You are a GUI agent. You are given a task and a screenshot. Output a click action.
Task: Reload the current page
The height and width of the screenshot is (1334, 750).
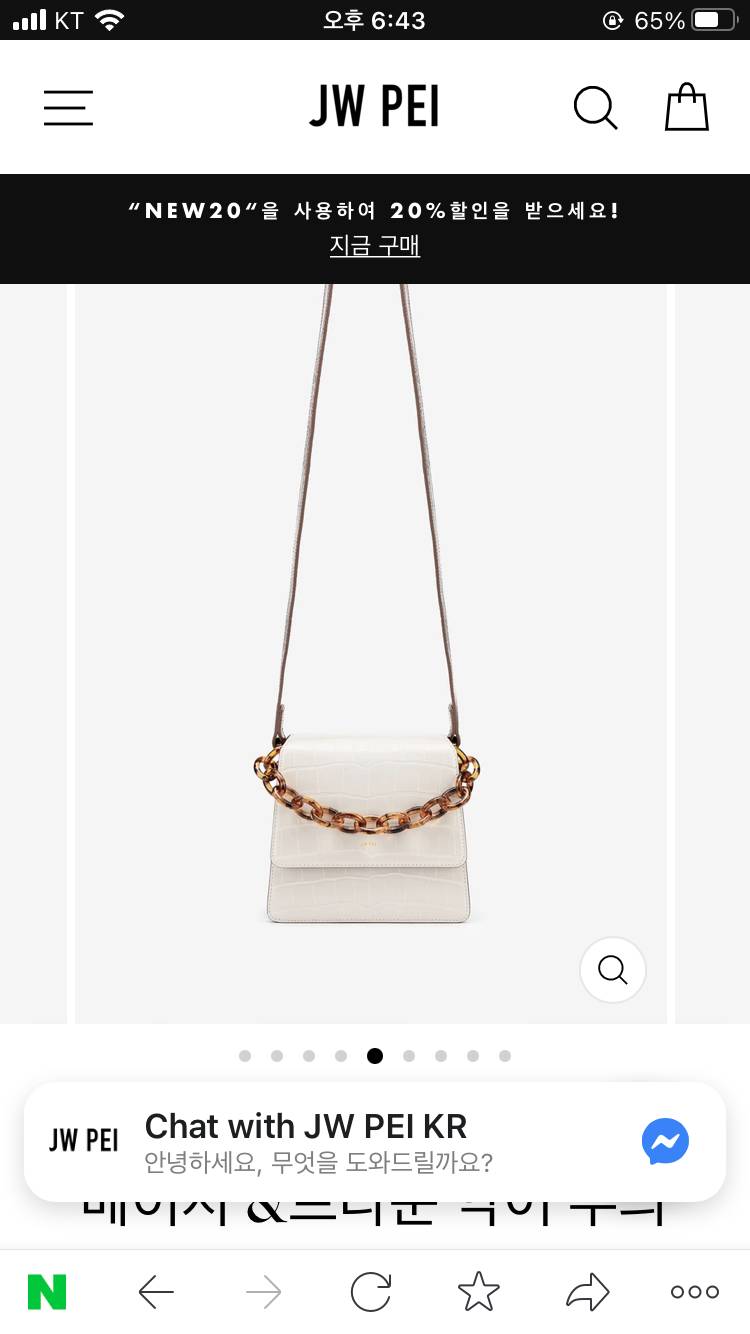pos(371,1292)
